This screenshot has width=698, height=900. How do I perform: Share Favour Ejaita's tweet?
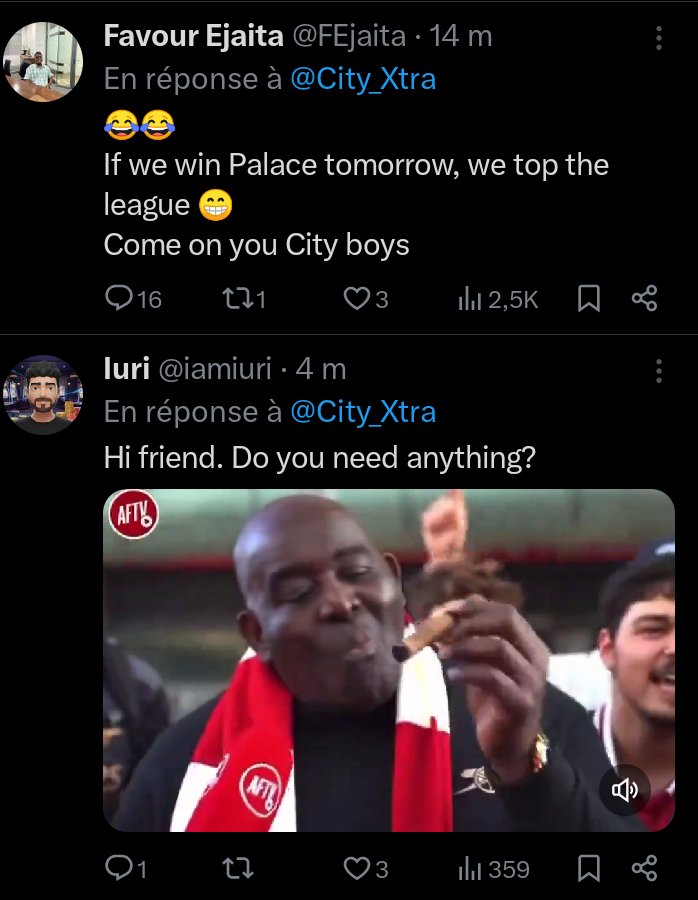[x=645, y=298]
